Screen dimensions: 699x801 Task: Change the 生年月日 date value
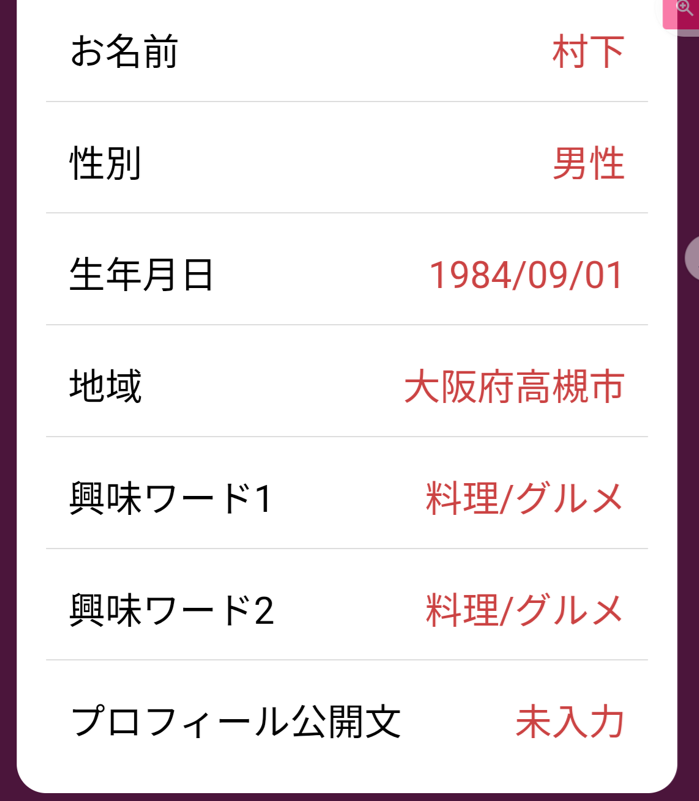pos(525,275)
